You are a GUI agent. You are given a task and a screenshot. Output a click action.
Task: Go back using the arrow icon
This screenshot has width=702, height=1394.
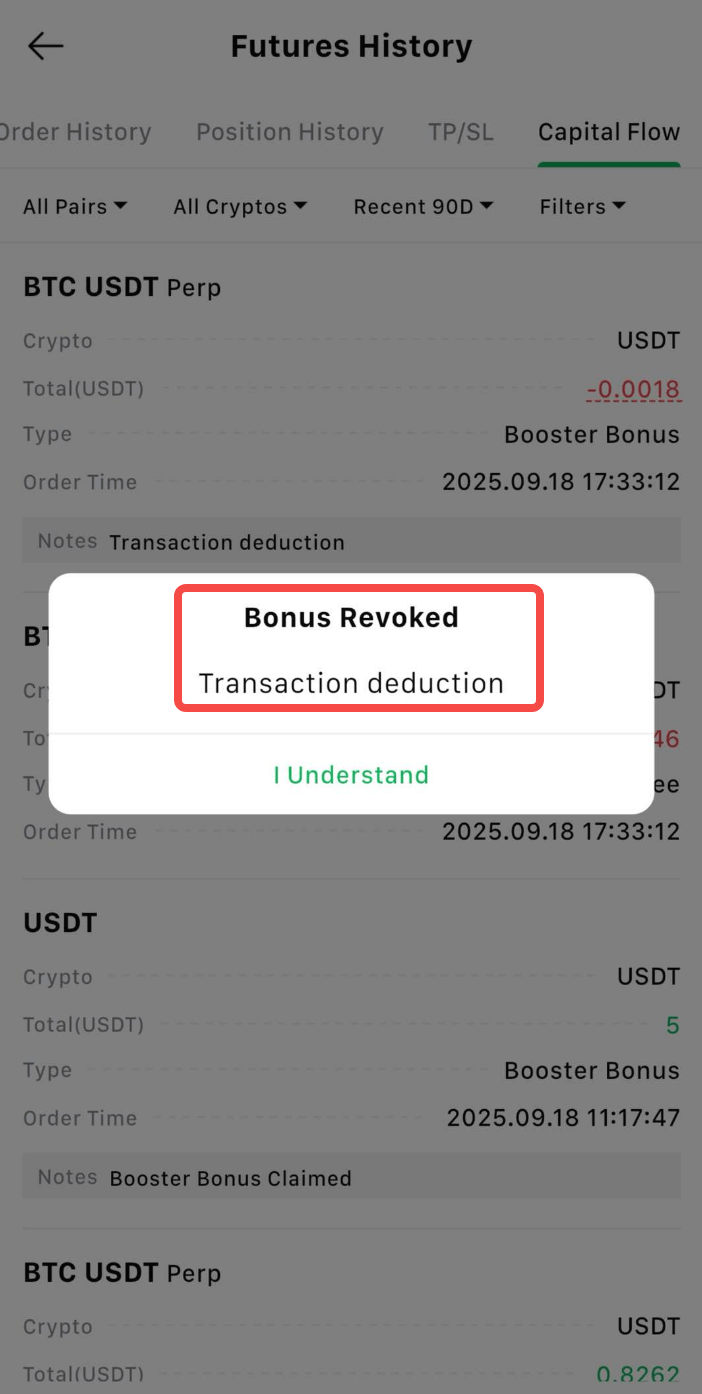[x=45, y=46]
